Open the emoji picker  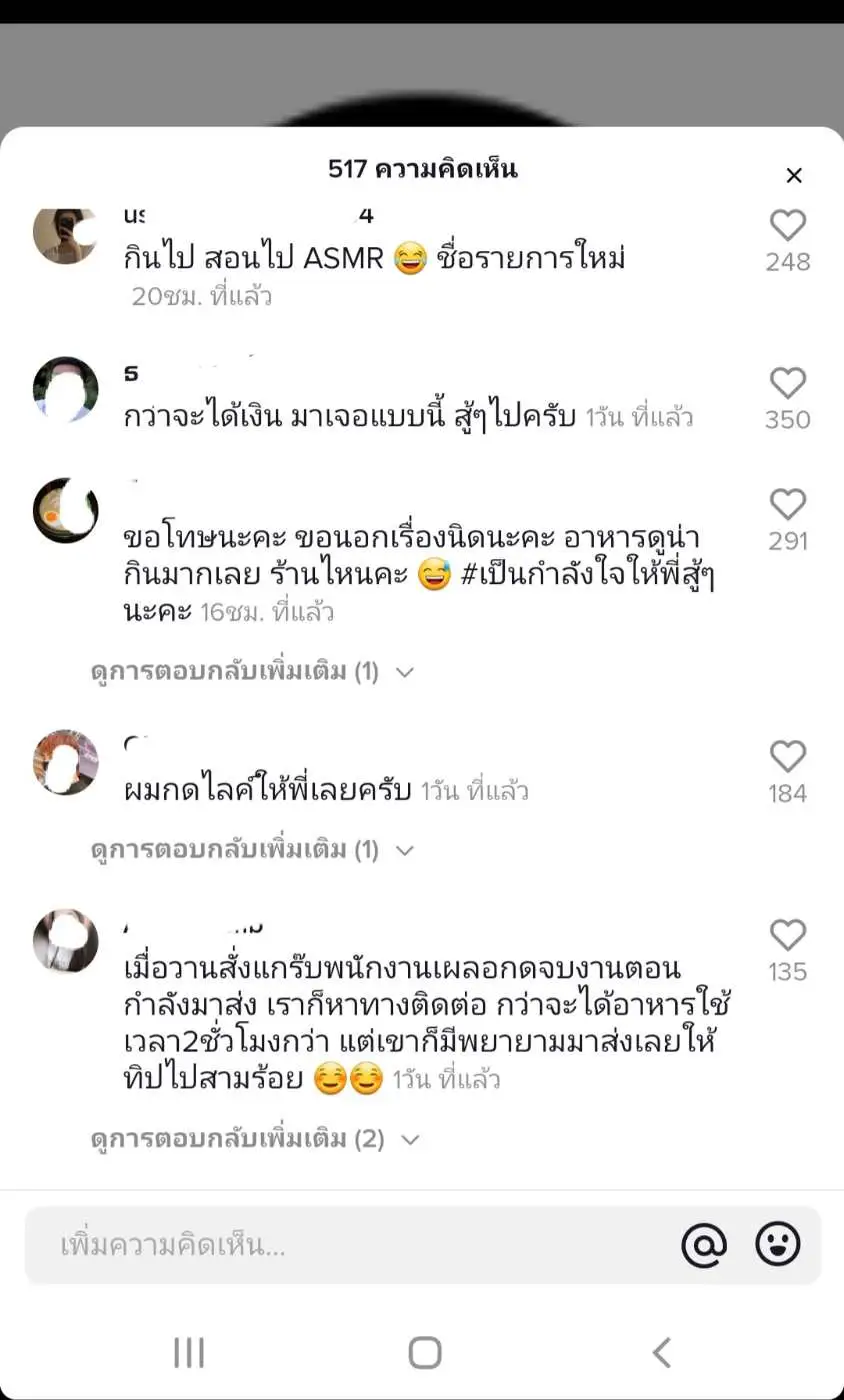coord(777,1245)
